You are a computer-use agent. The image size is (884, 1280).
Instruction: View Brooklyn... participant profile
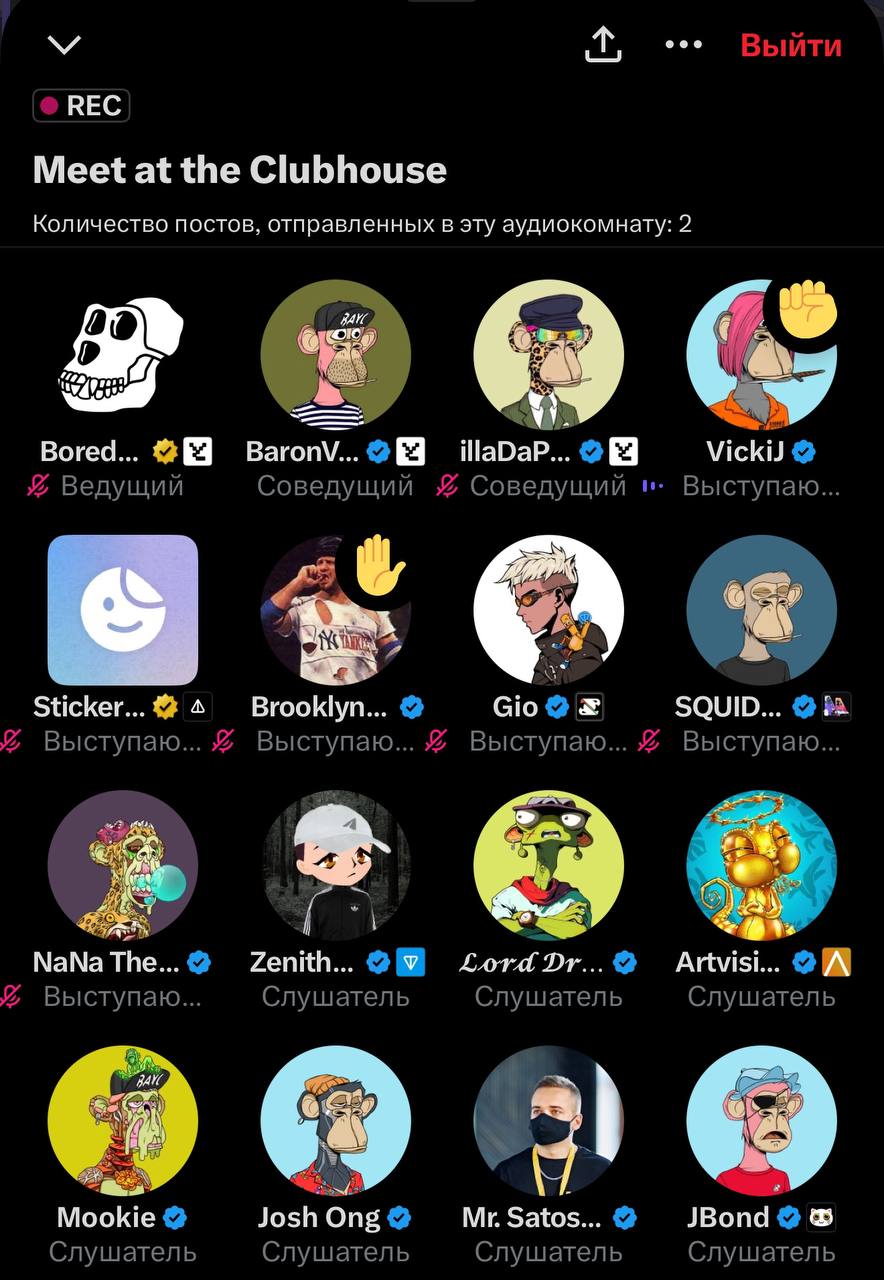coord(335,610)
